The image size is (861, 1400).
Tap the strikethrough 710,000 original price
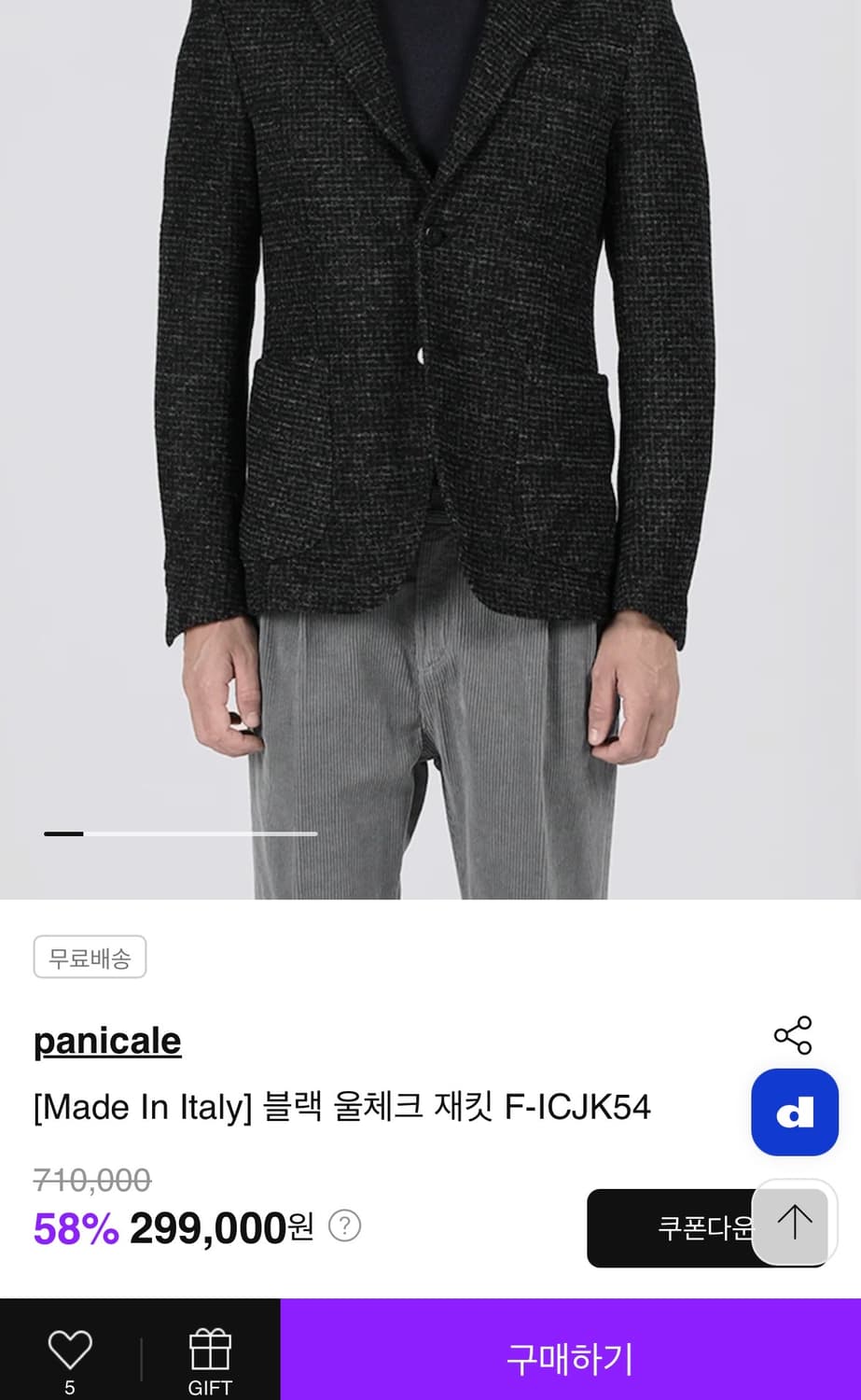coord(90,1180)
